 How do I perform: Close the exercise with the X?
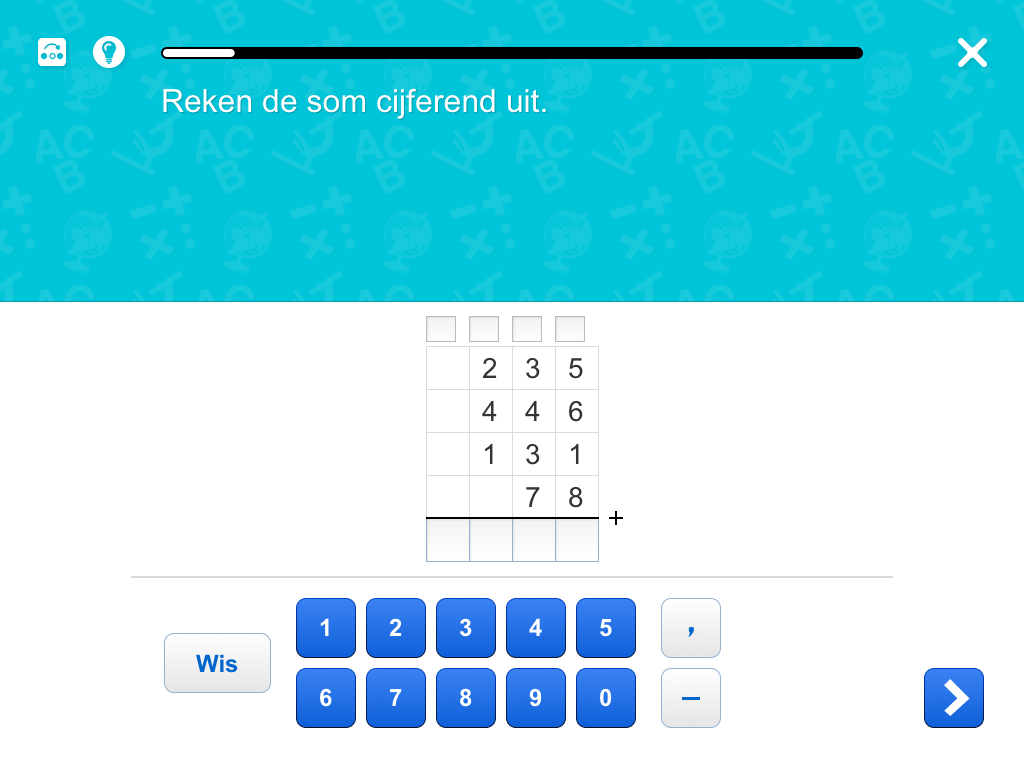point(972,53)
